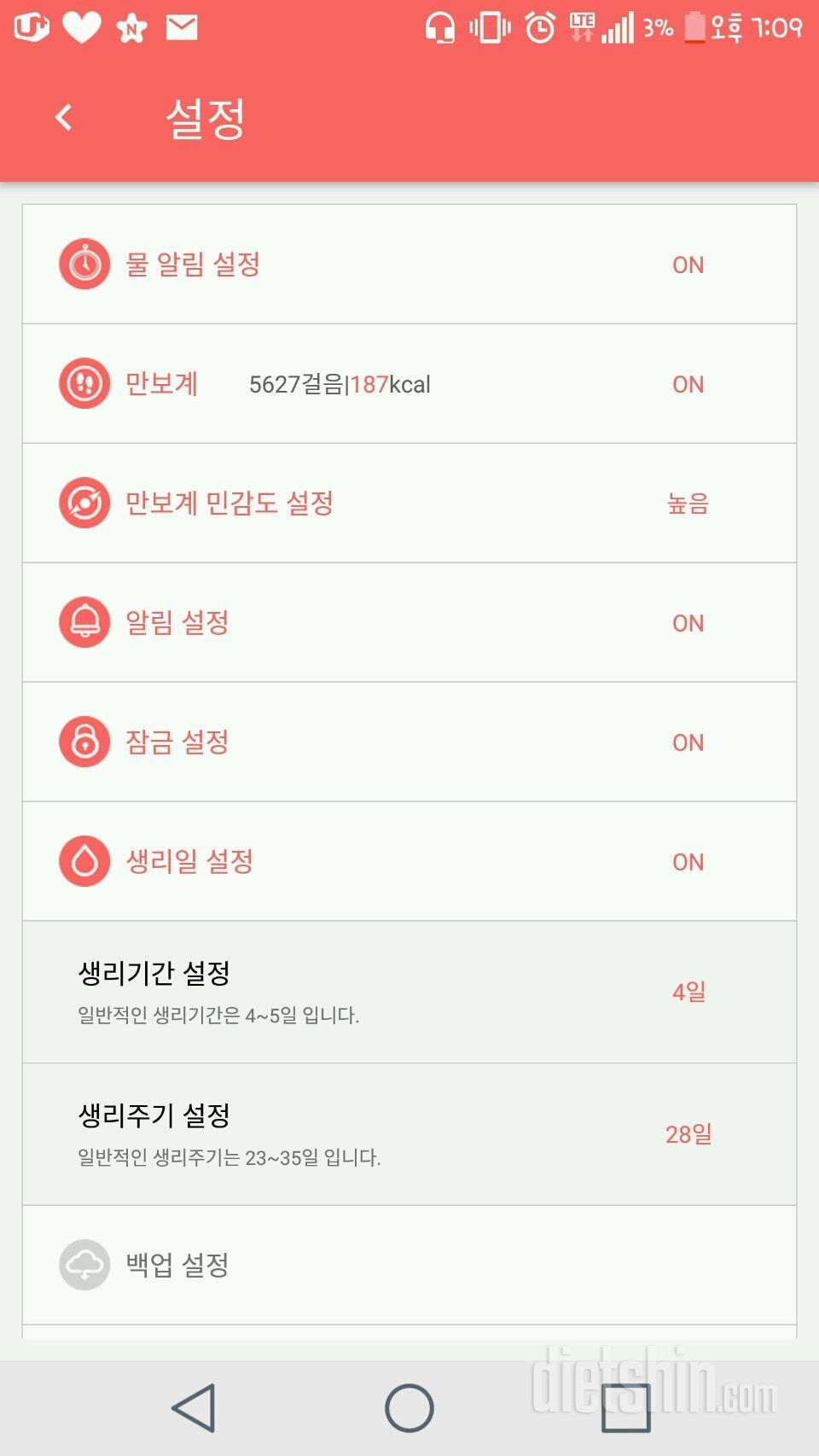Viewport: 819px width, 1456px height.
Task: Turn off 생리일 설정
Action: (x=688, y=862)
